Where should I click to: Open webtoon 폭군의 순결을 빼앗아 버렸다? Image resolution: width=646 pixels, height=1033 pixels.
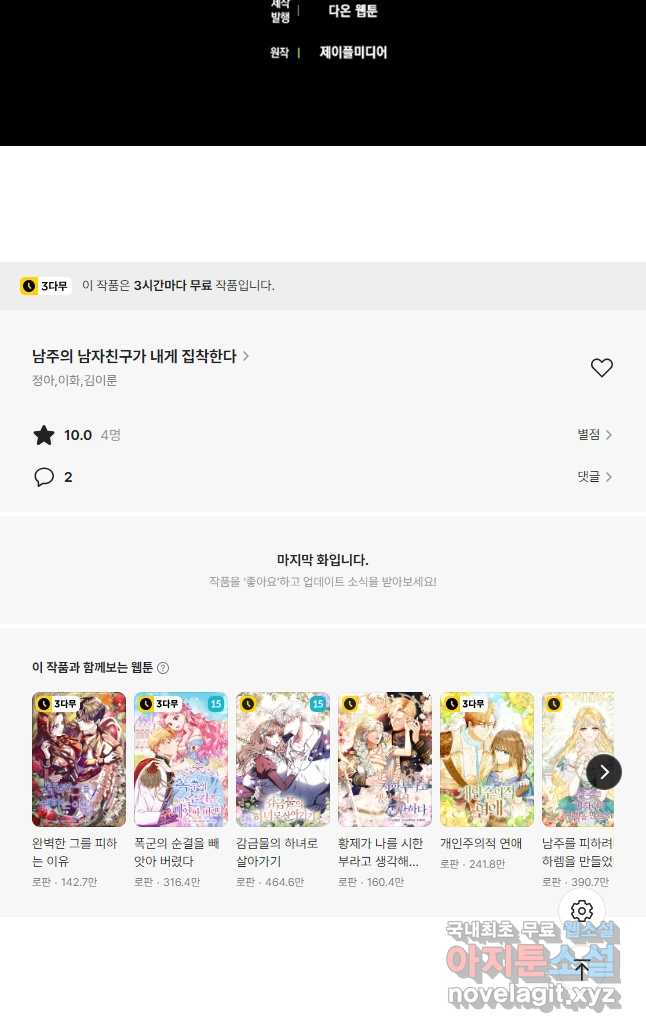(x=181, y=759)
